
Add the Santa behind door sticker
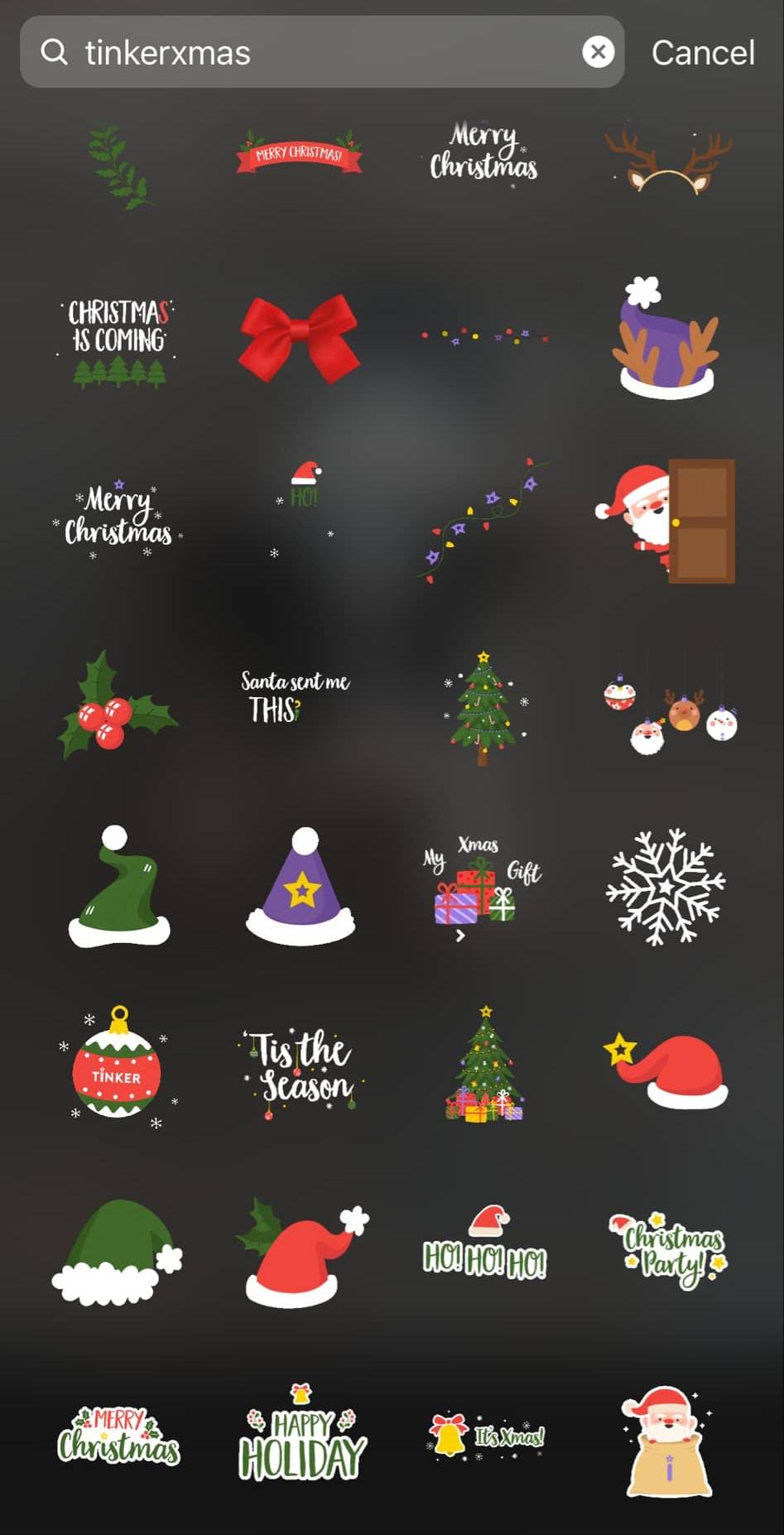click(x=667, y=521)
